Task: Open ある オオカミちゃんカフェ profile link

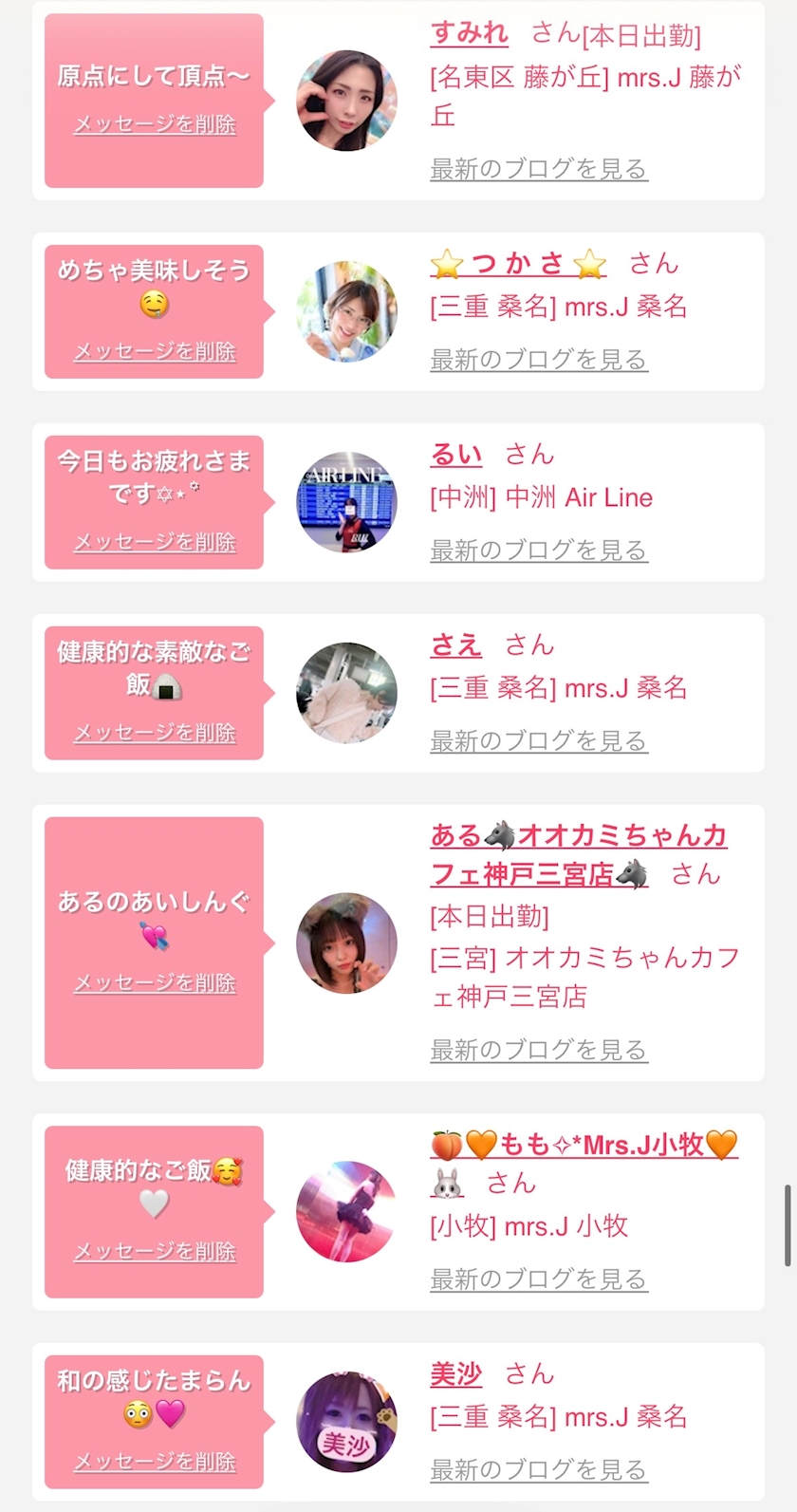Action: point(579,854)
